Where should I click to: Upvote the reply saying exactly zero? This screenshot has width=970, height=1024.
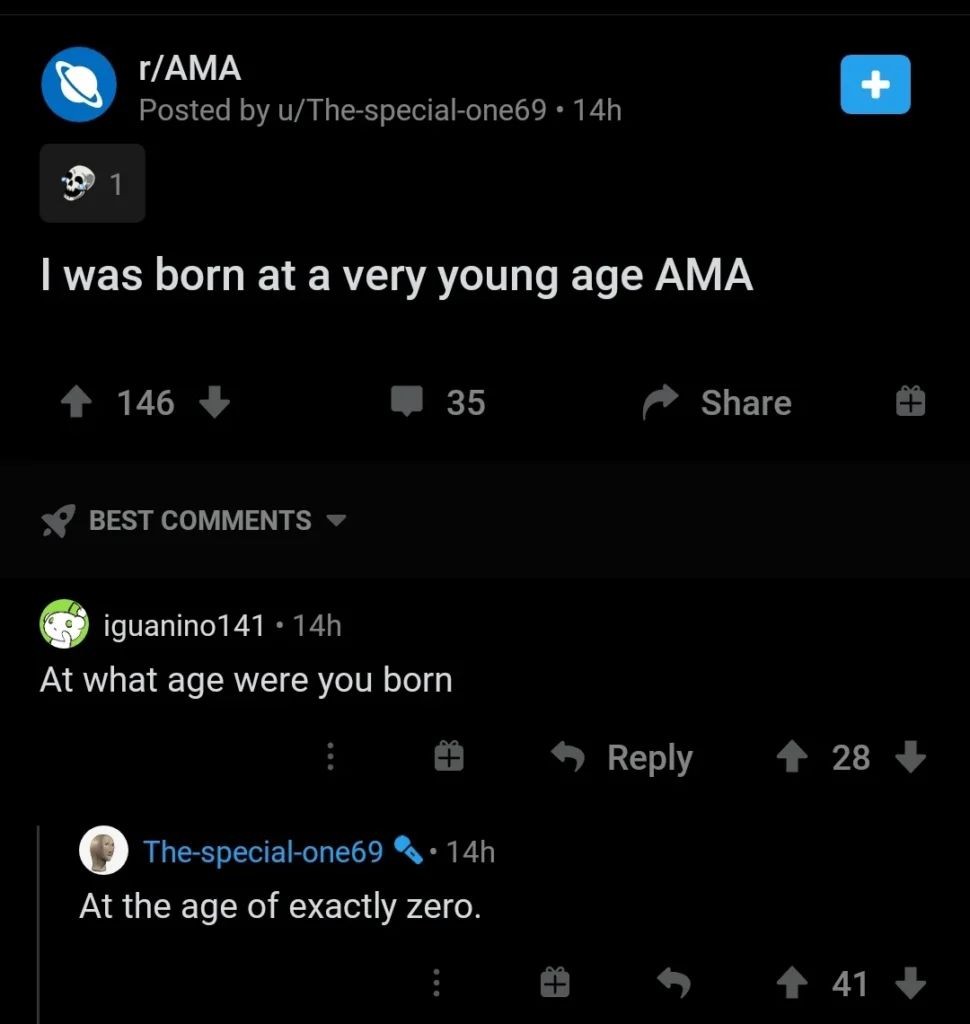point(791,983)
